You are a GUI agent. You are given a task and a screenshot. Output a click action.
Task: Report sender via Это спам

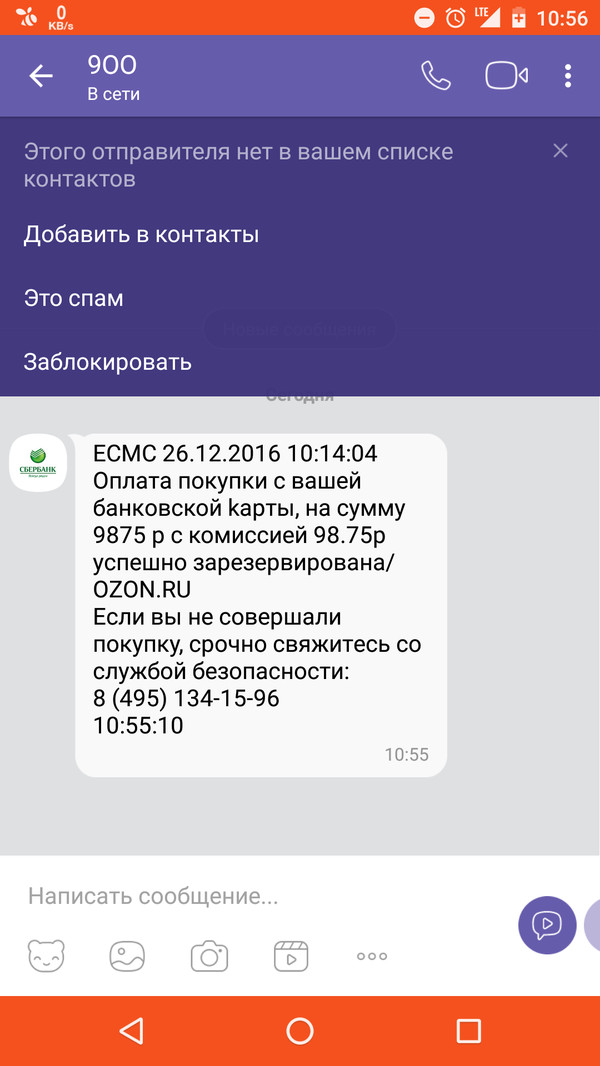74,298
